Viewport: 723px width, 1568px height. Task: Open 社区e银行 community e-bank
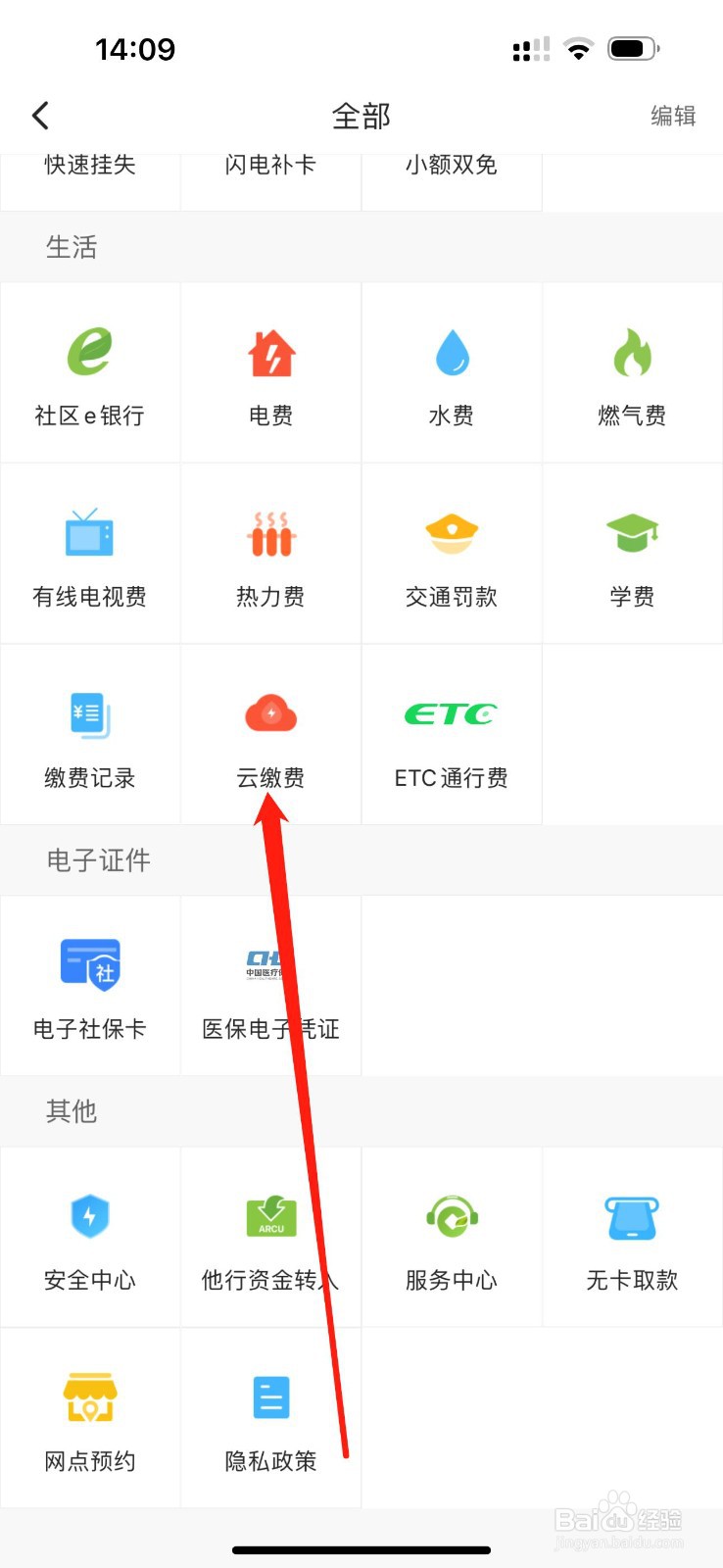90,372
